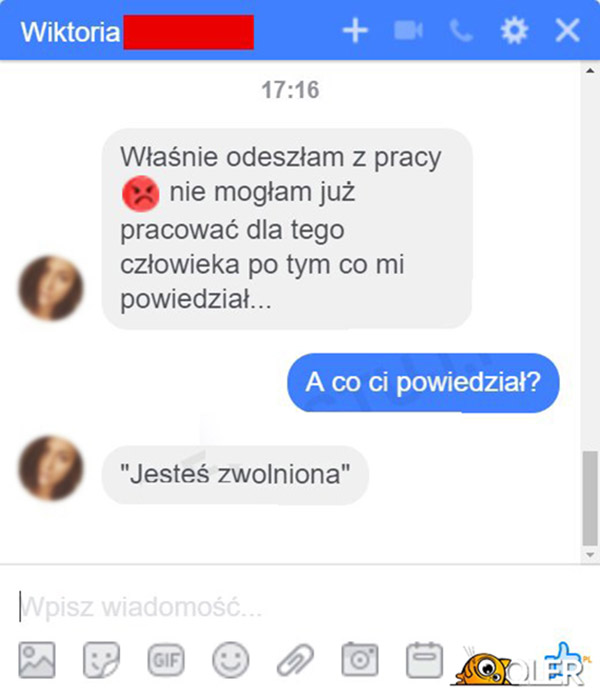This screenshot has height=697, width=600.
Task: Add people to the chat with Wiktoria
Action: pyautogui.click(x=355, y=31)
